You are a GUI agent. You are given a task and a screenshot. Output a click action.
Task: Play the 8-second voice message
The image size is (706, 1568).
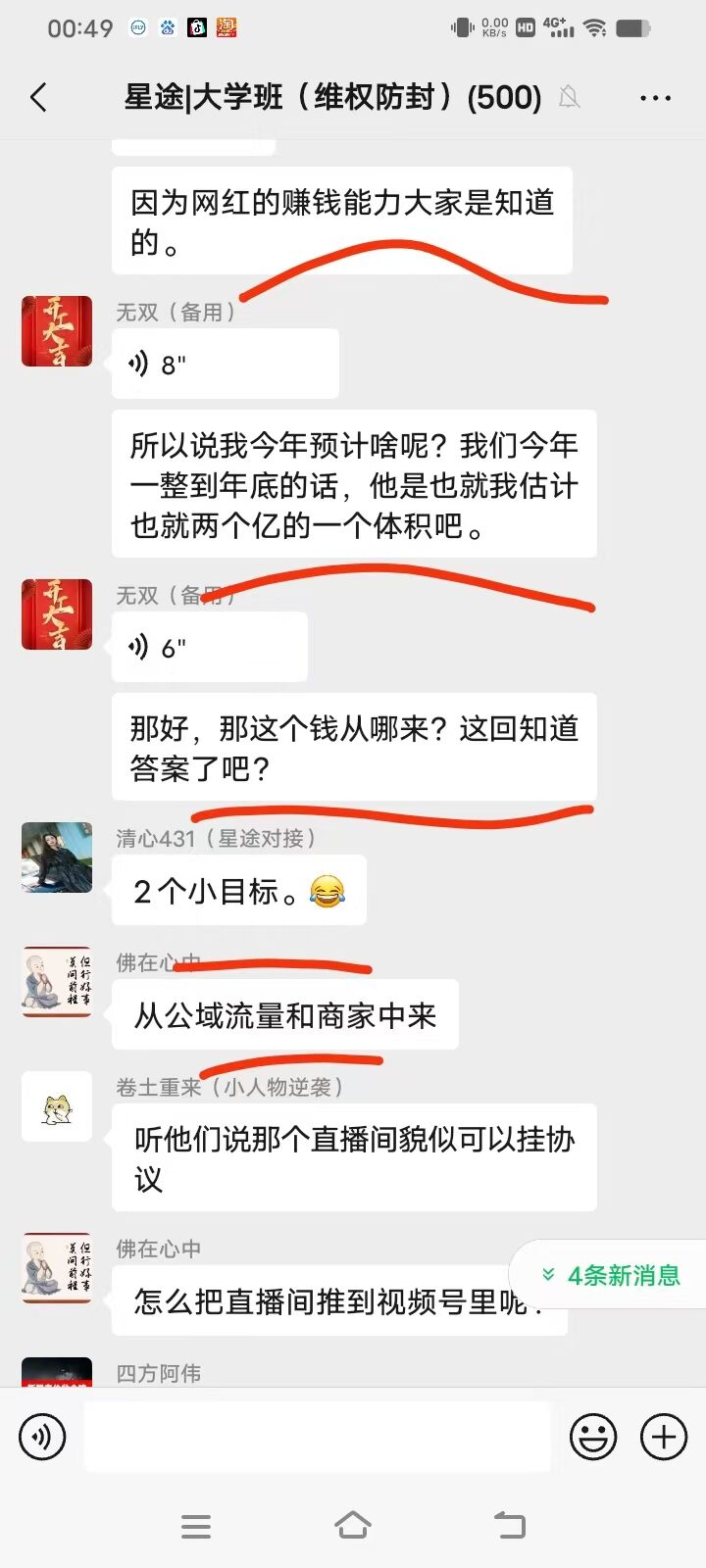(225, 365)
